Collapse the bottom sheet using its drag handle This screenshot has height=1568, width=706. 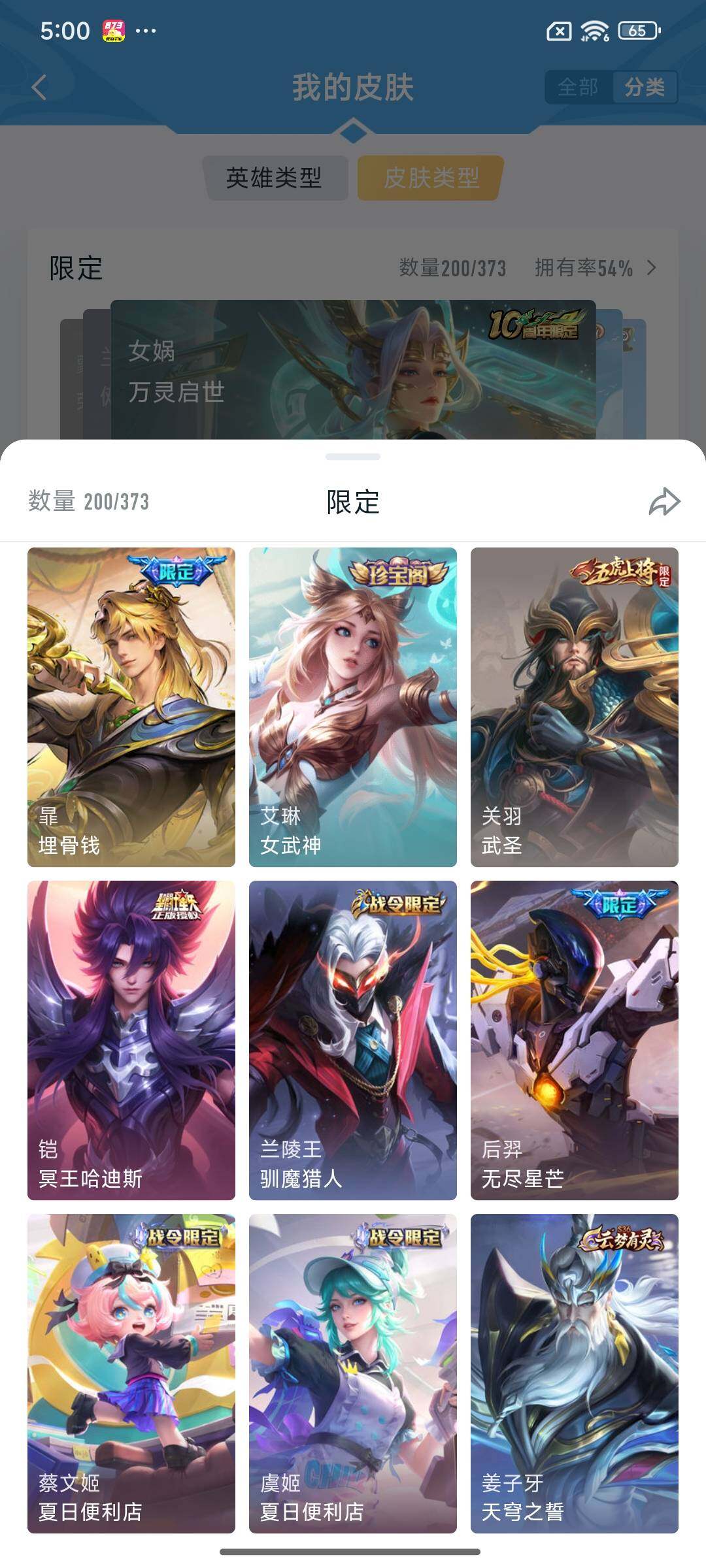(353, 457)
